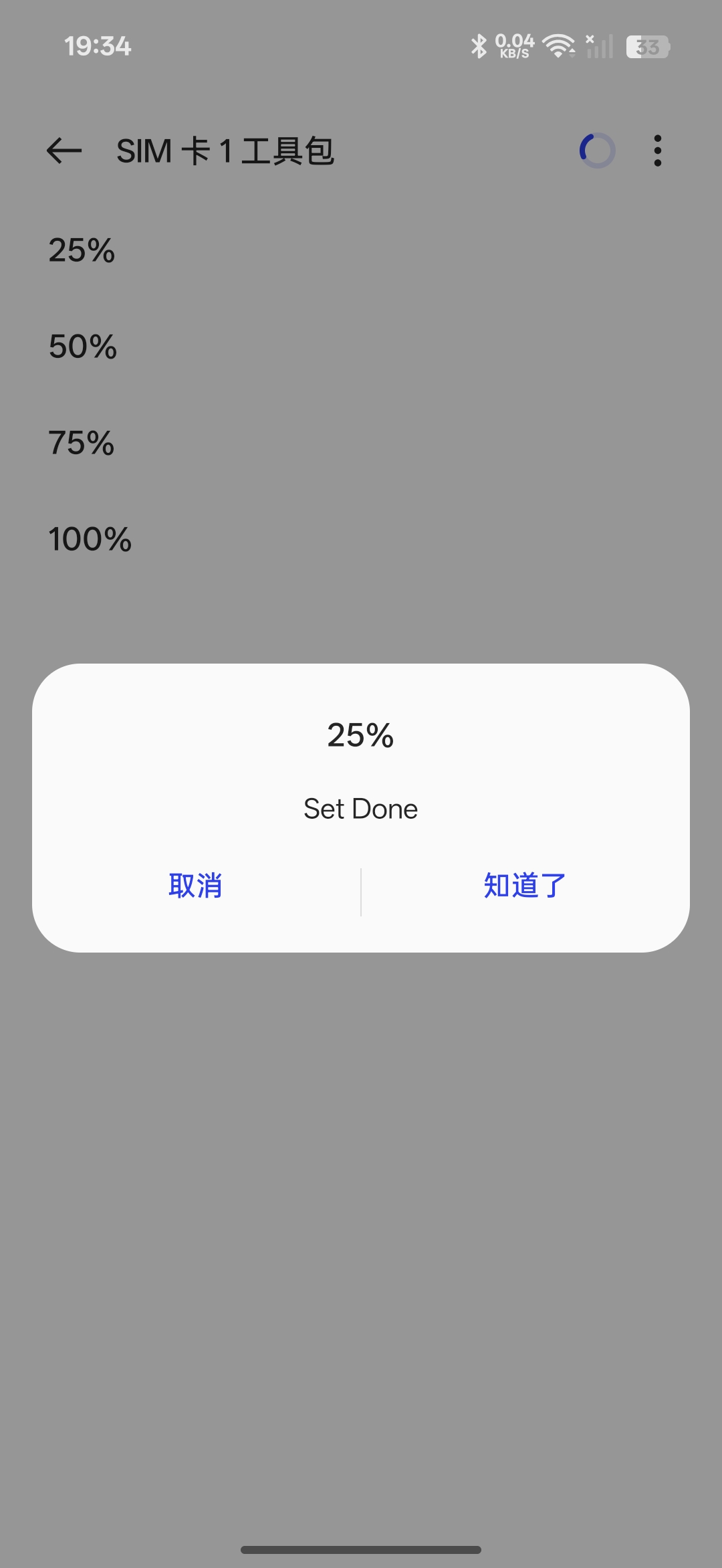Tap the Set Done dialog text
Viewport: 722px width, 1568px height.
pos(360,808)
